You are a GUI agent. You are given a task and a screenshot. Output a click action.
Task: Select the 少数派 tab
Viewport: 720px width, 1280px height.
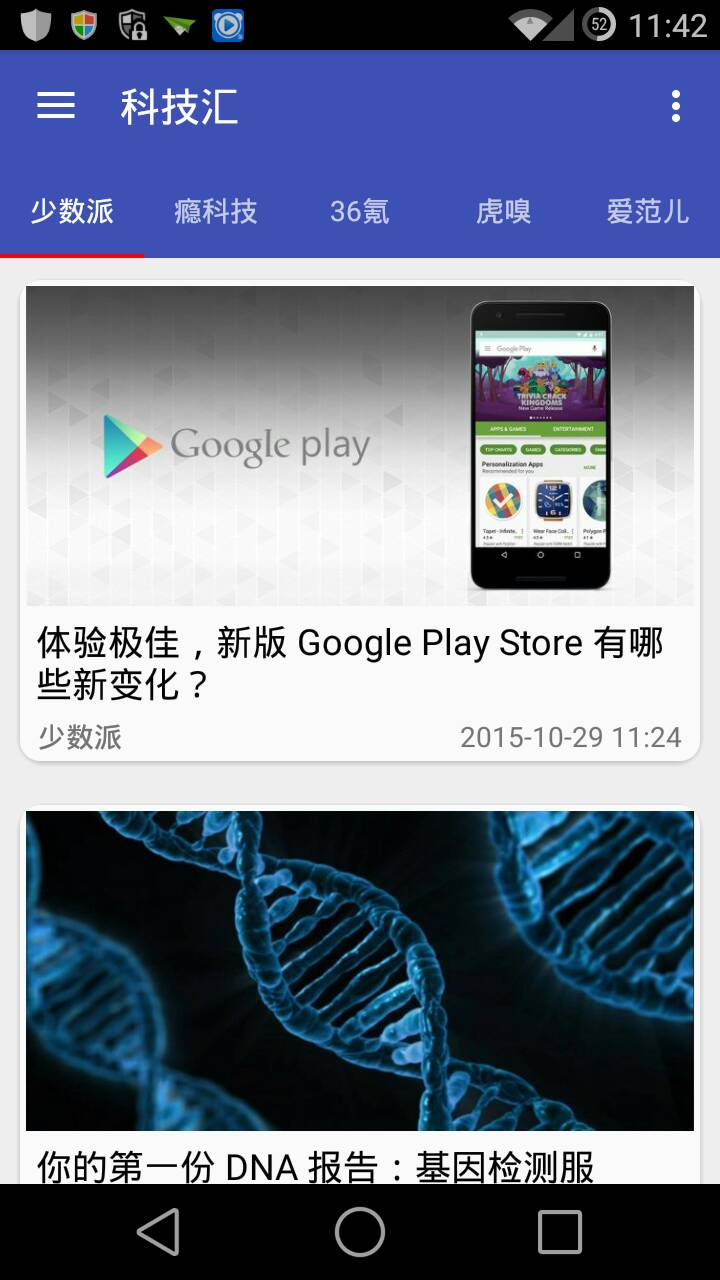tap(72, 212)
